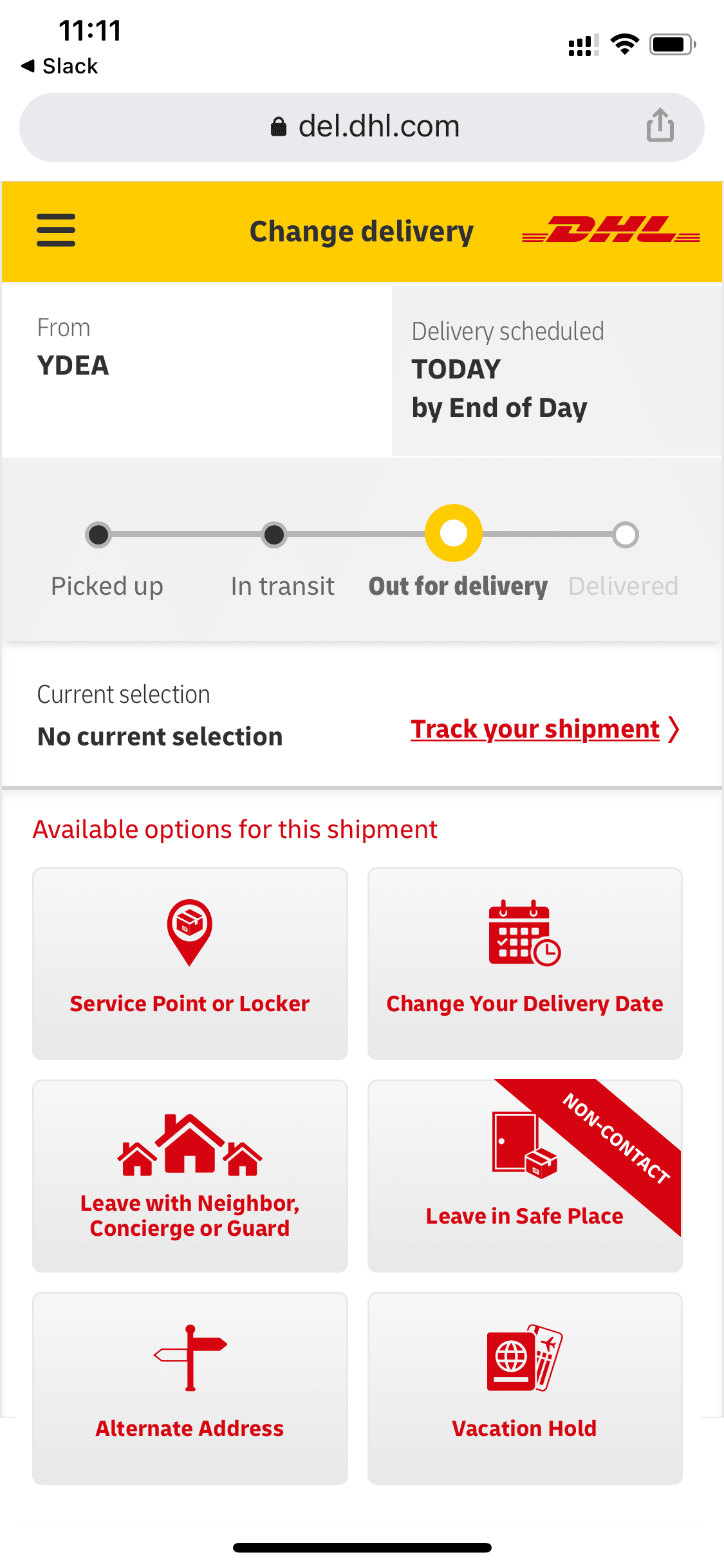This screenshot has width=724, height=1568.
Task: Choose Change Your Delivery Date
Action: [x=525, y=964]
